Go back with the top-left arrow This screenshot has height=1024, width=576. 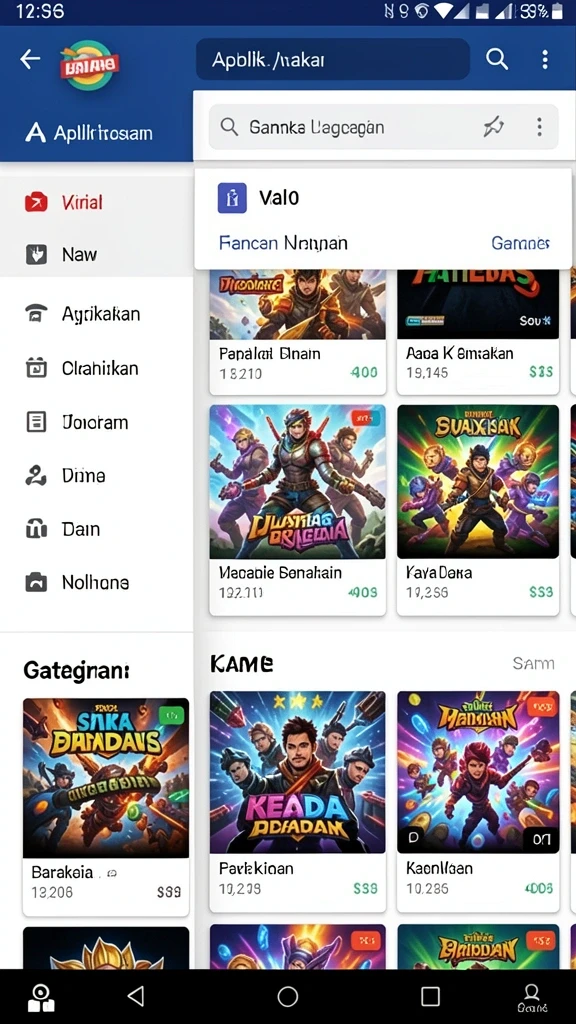click(30, 59)
